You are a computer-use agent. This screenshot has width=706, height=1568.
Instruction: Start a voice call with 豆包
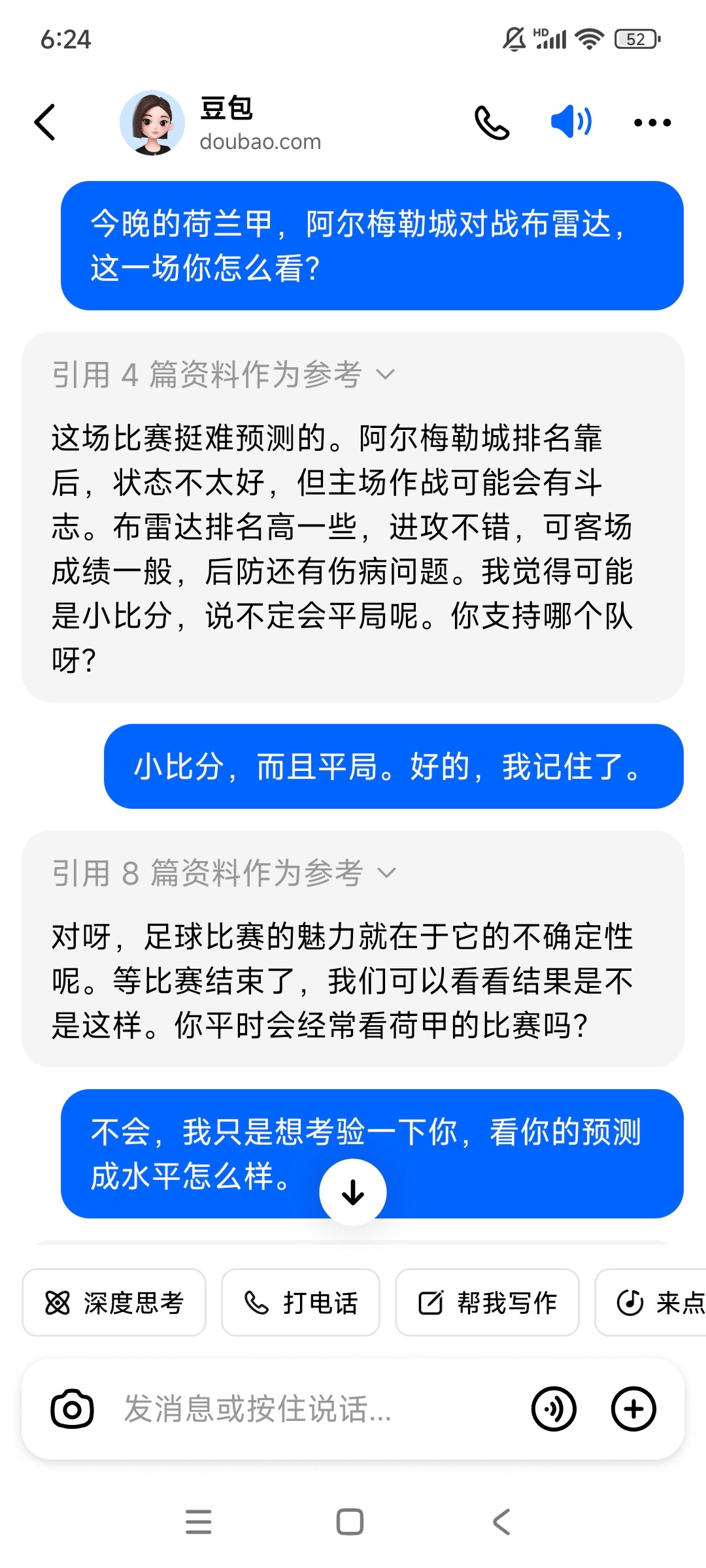(x=492, y=123)
